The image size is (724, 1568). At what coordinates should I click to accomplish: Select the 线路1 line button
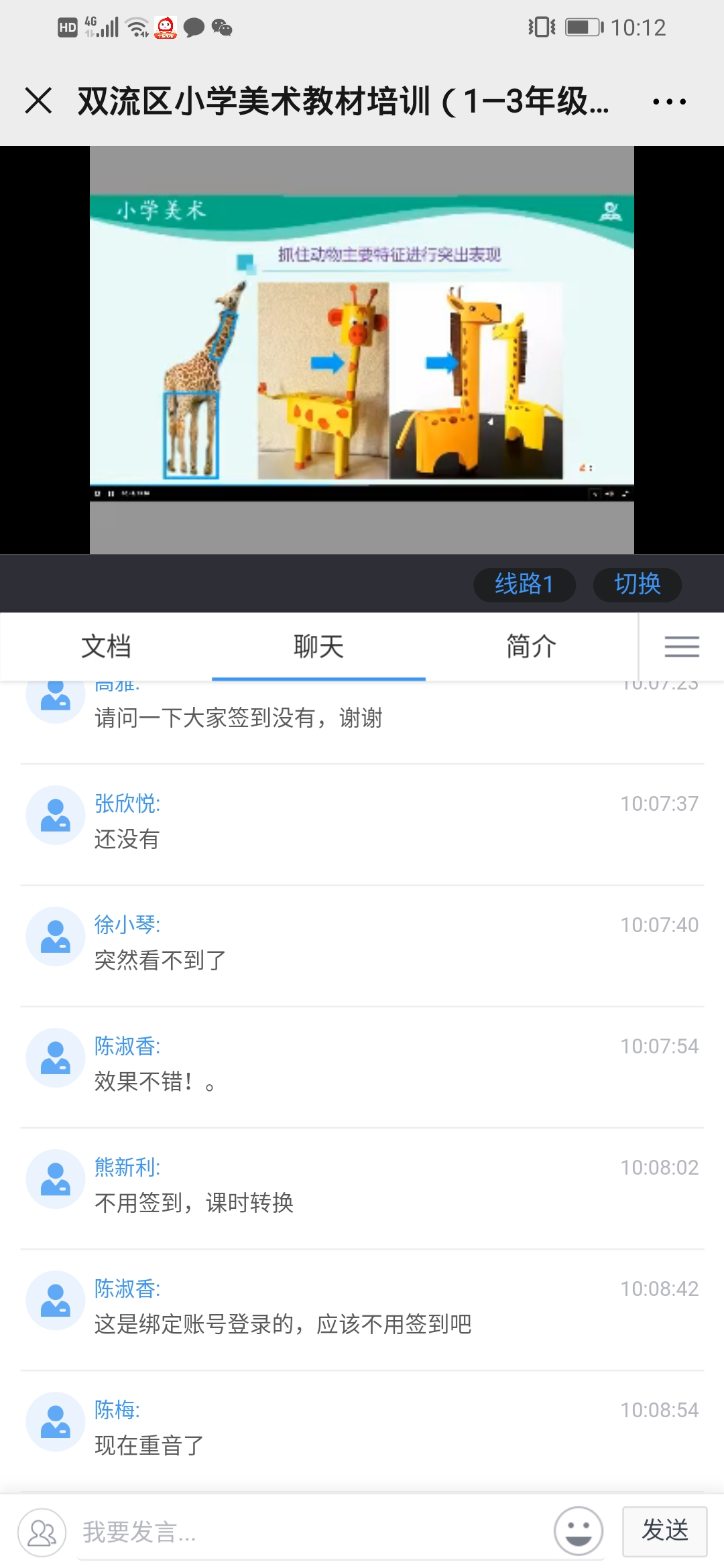[x=524, y=584]
